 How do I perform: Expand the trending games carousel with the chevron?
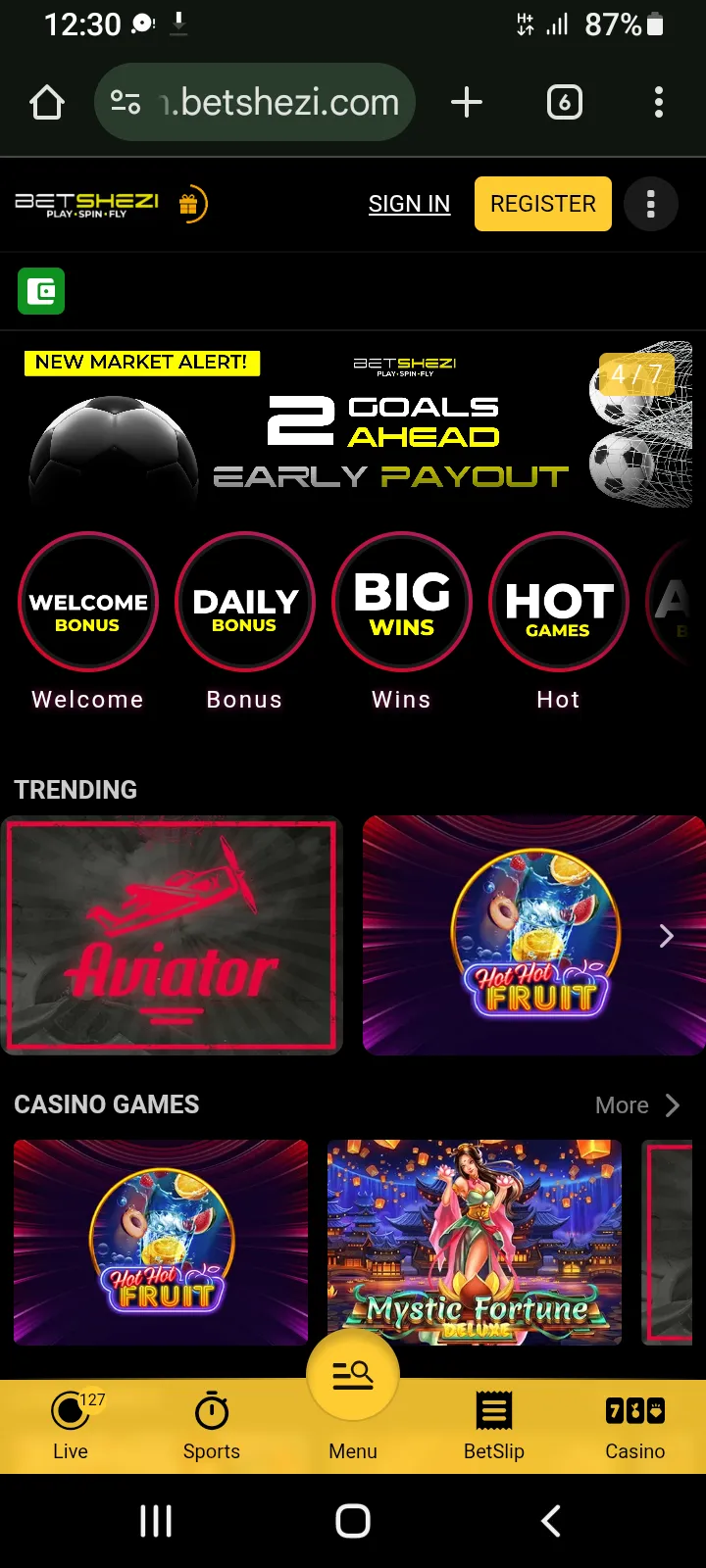click(666, 936)
